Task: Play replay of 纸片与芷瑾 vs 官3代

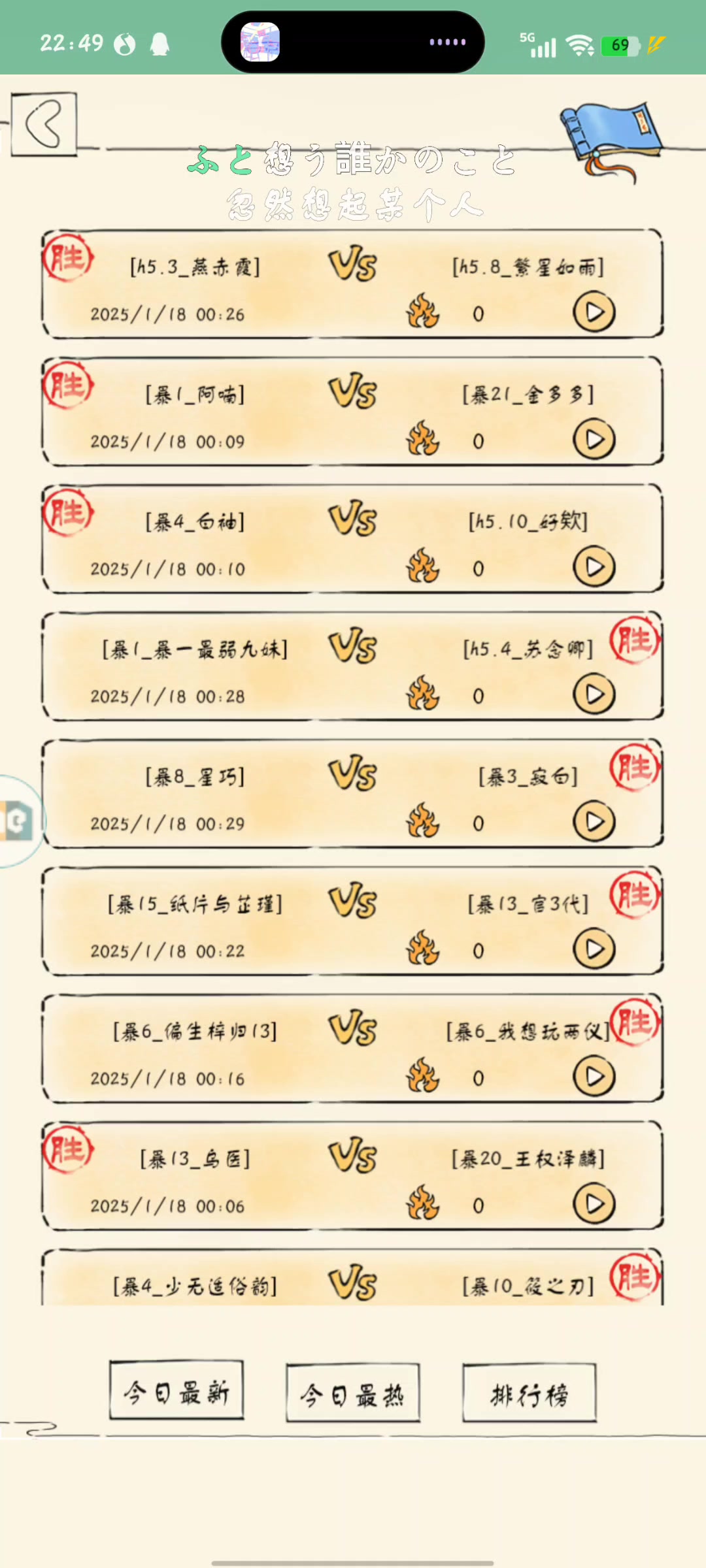Action: [x=594, y=950]
